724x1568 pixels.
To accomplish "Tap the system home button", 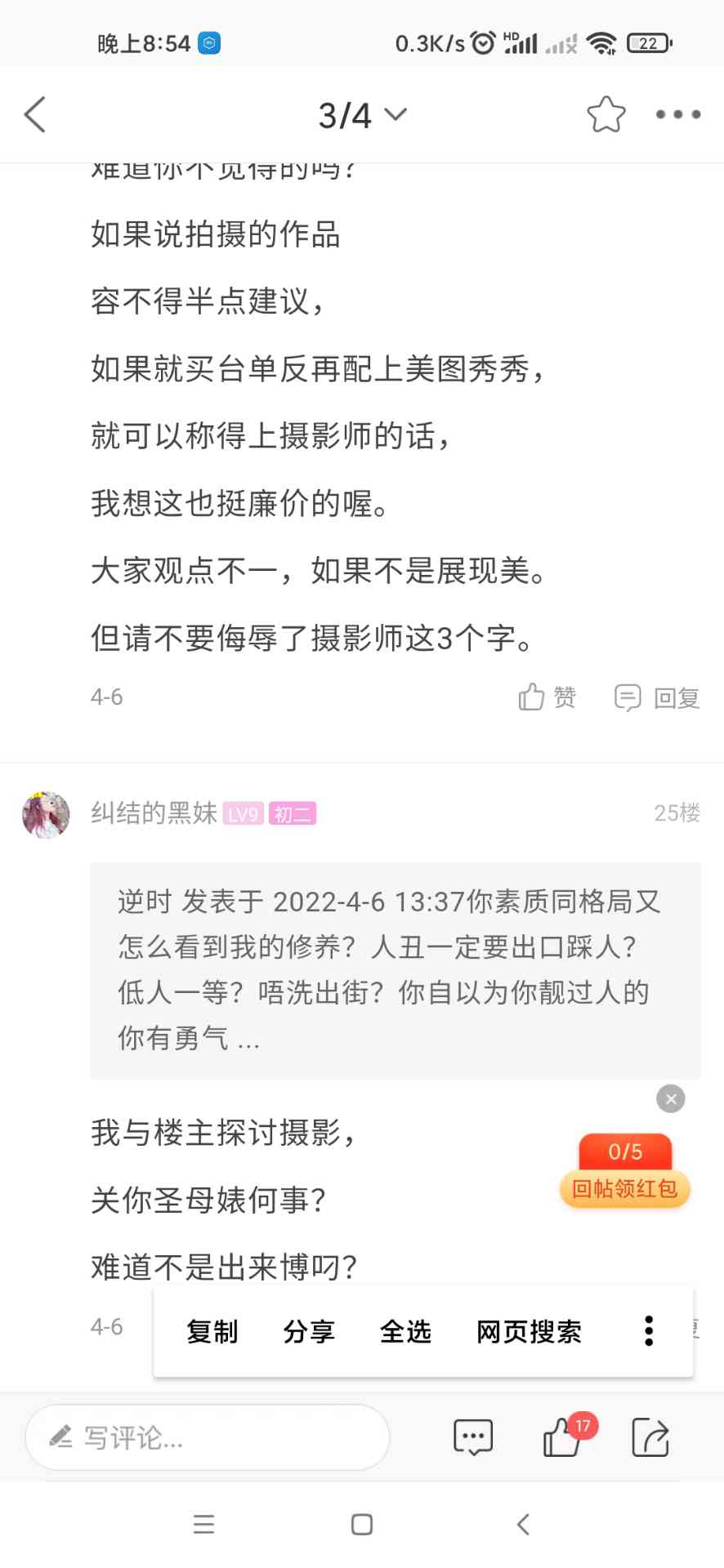I will pos(361,1524).
